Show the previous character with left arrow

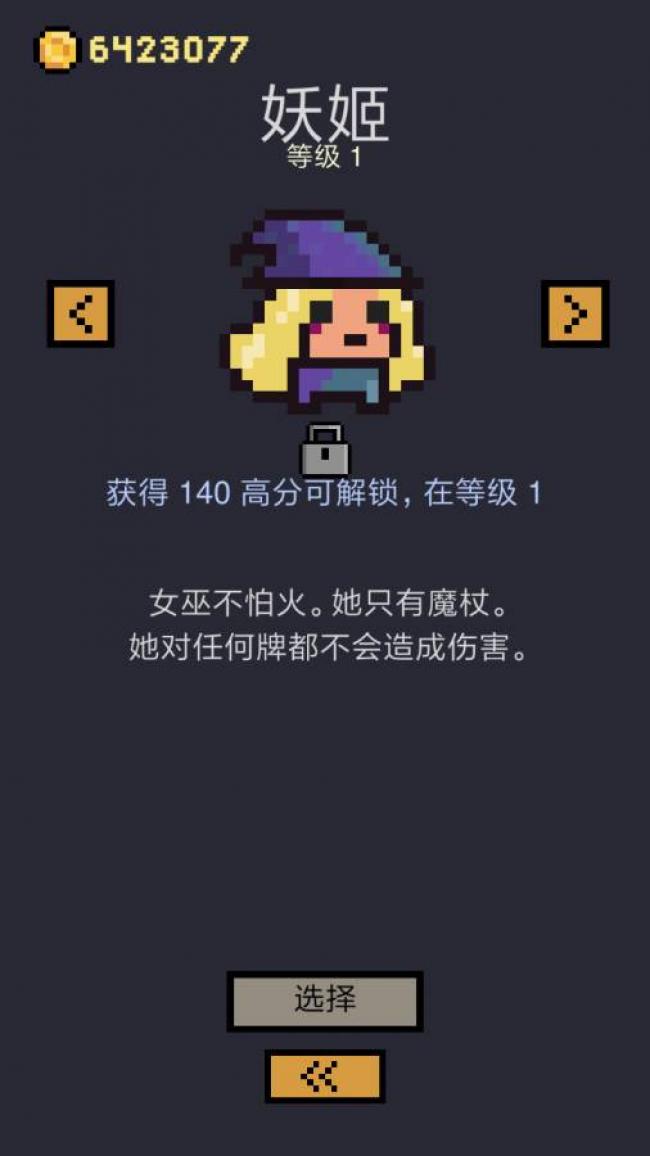[81, 313]
